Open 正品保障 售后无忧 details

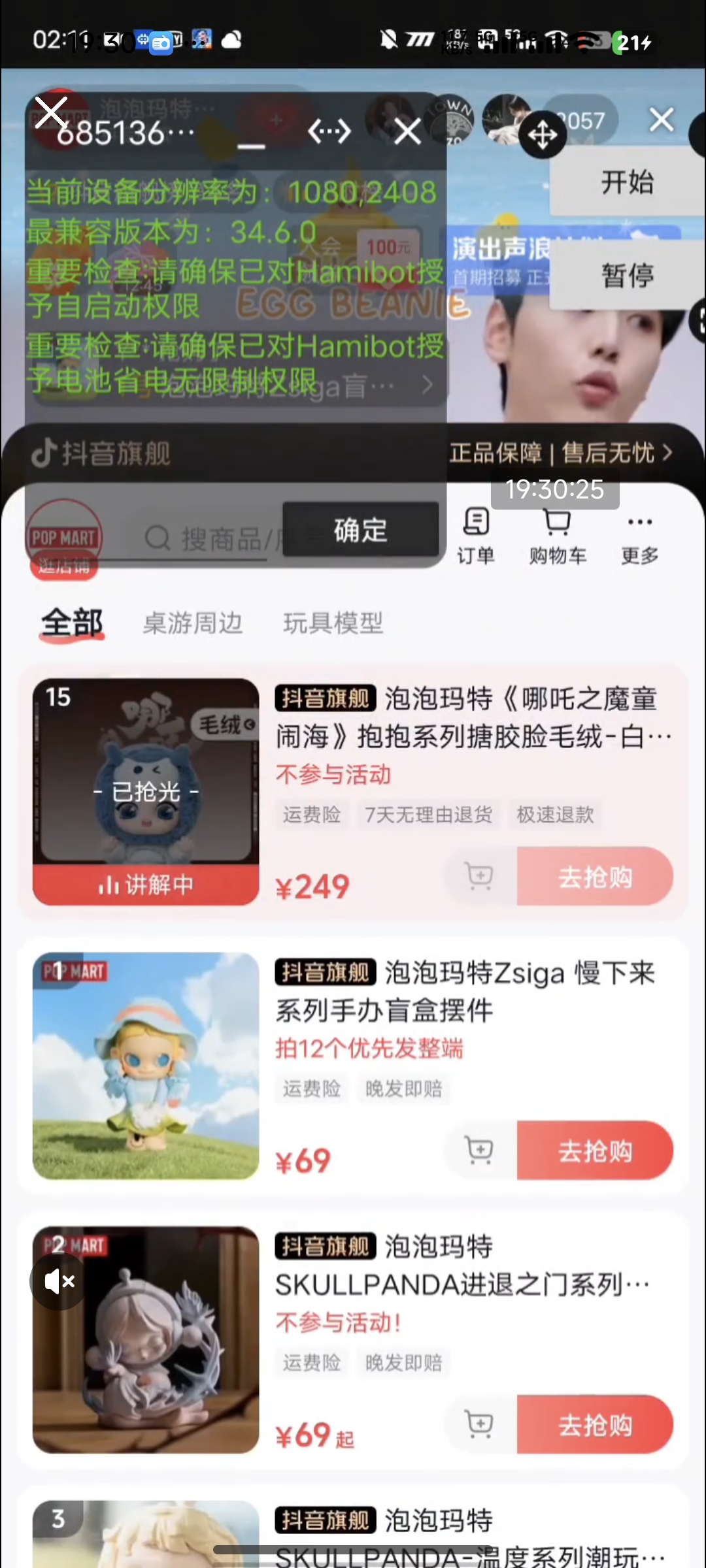[x=560, y=453]
